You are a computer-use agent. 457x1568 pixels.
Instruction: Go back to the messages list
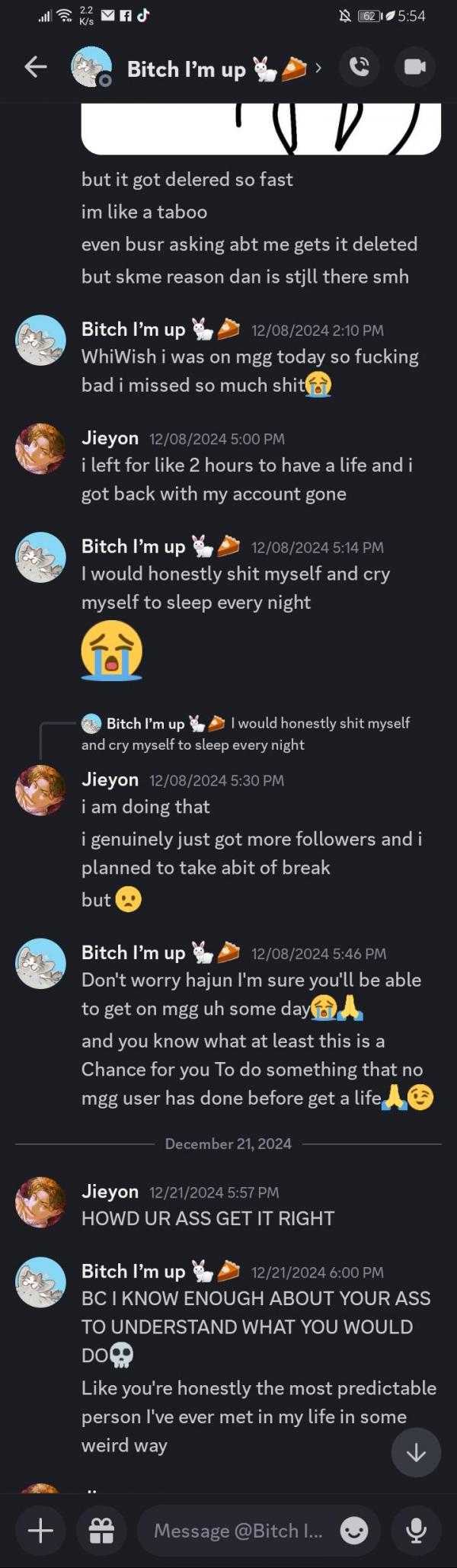coord(36,67)
